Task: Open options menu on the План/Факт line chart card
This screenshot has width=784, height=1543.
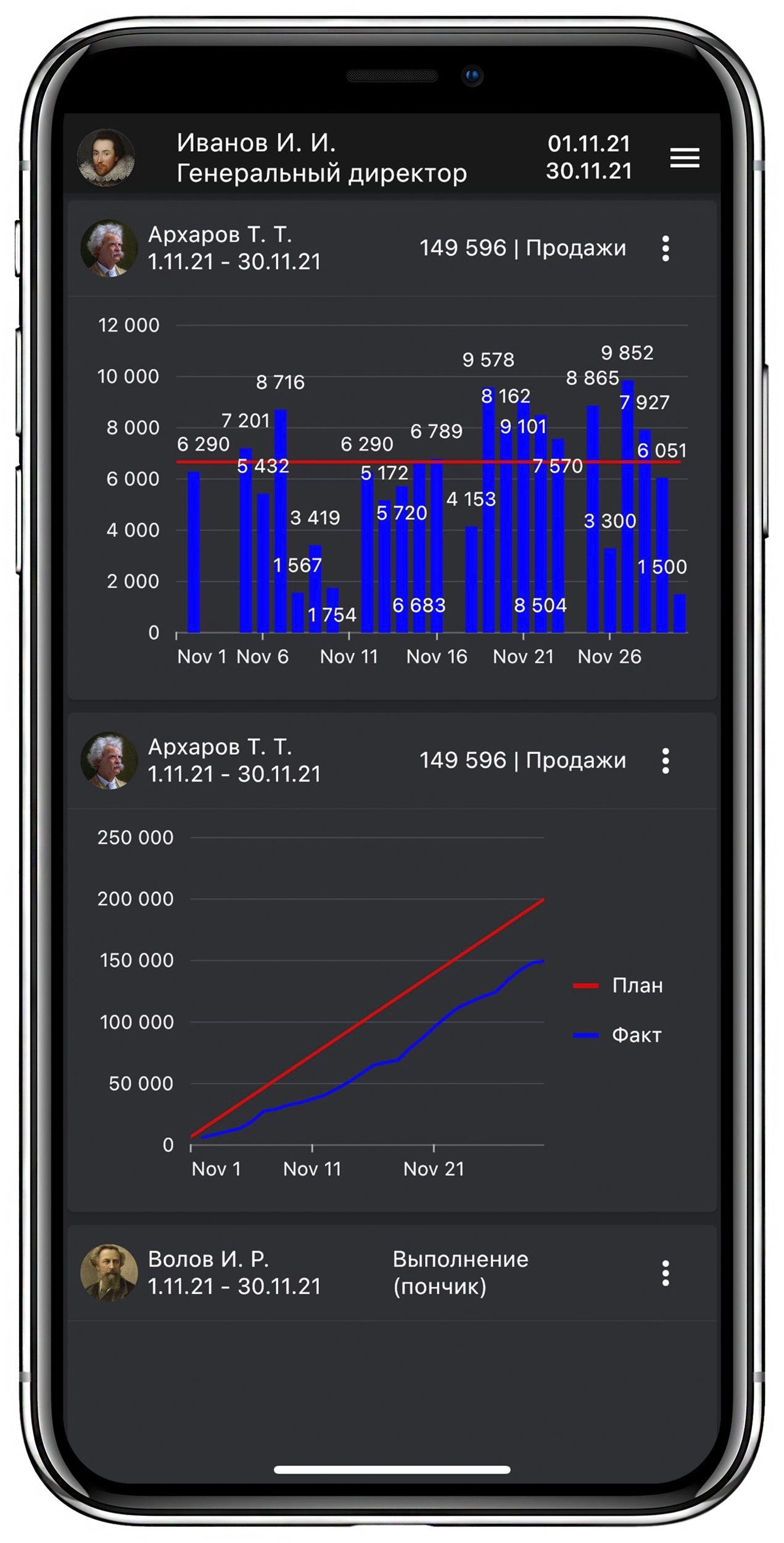Action: 665,760
